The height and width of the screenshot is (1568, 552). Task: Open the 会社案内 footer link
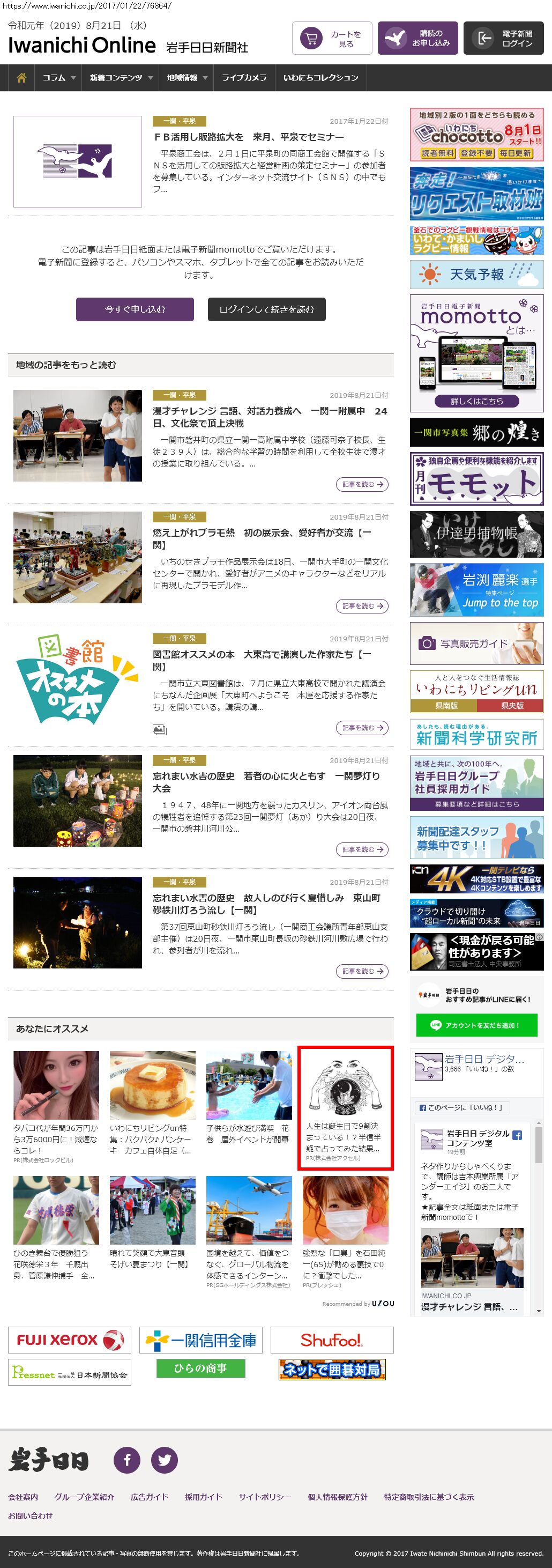pyautogui.click(x=23, y=1497)
